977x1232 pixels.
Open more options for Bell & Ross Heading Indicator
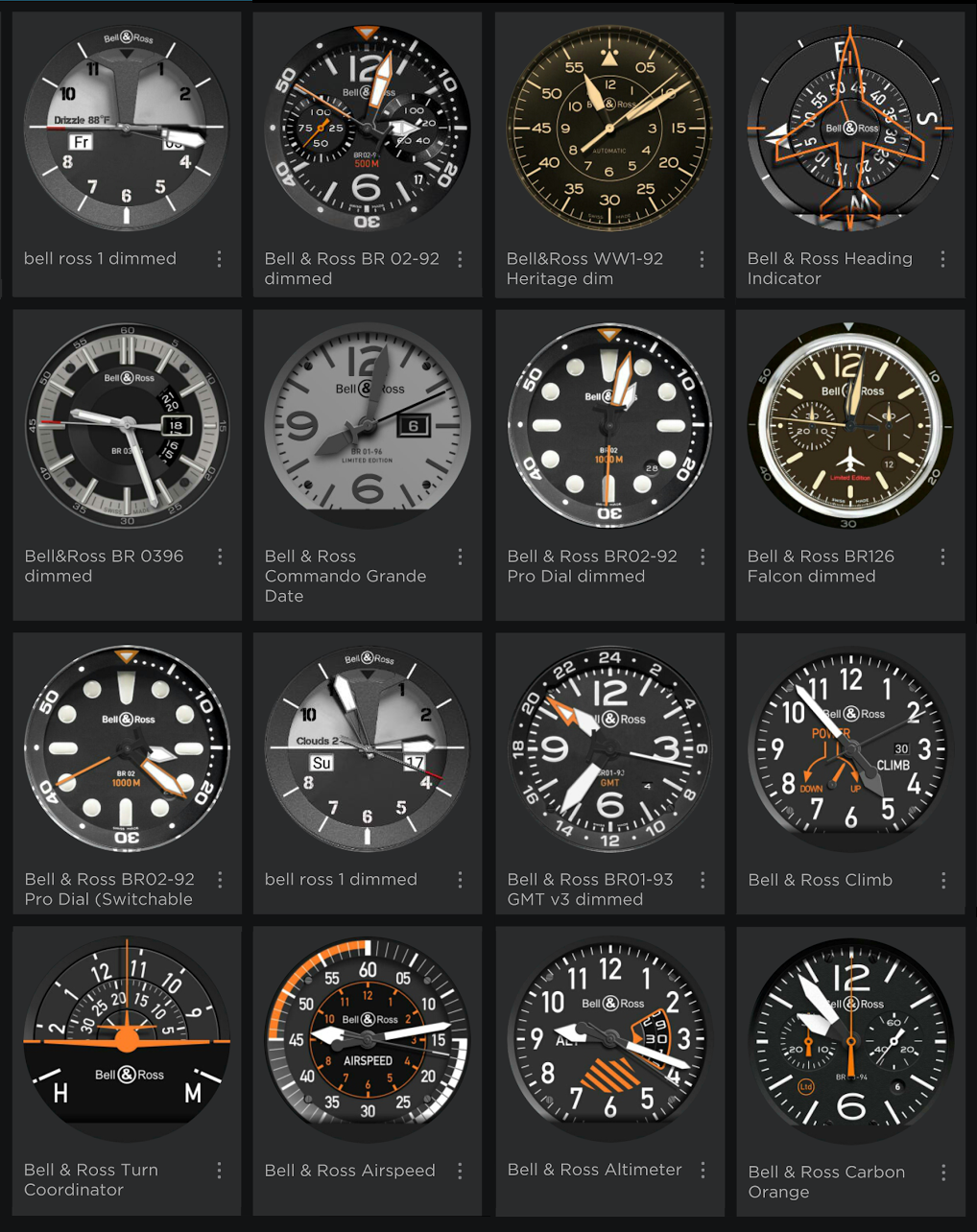[943, 259]
